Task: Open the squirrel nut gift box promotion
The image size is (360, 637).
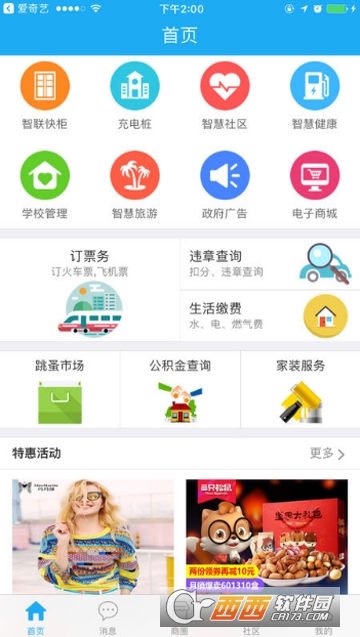Action: click(x=267, y=537)
